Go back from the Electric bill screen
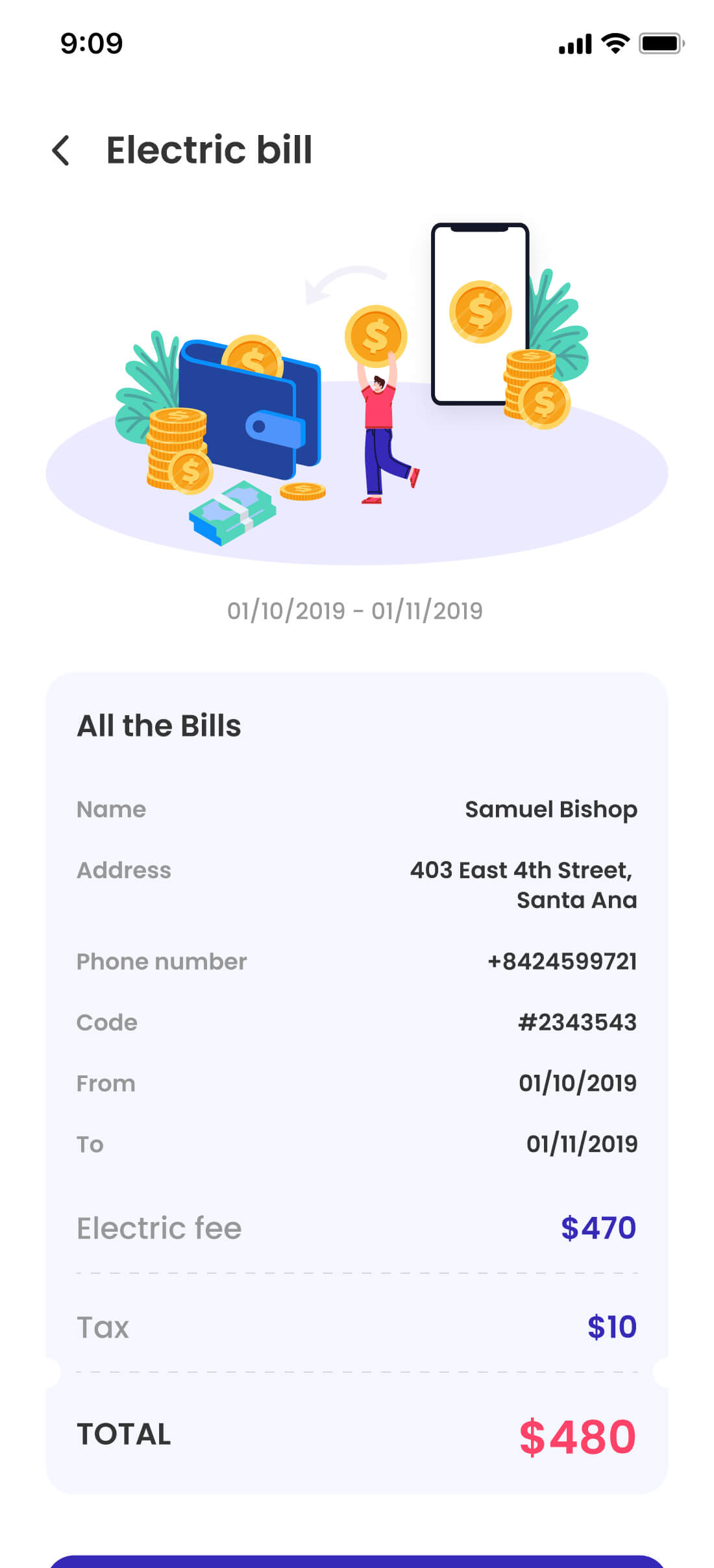This screenshot has width=714, height=1568. coord(61,151)
